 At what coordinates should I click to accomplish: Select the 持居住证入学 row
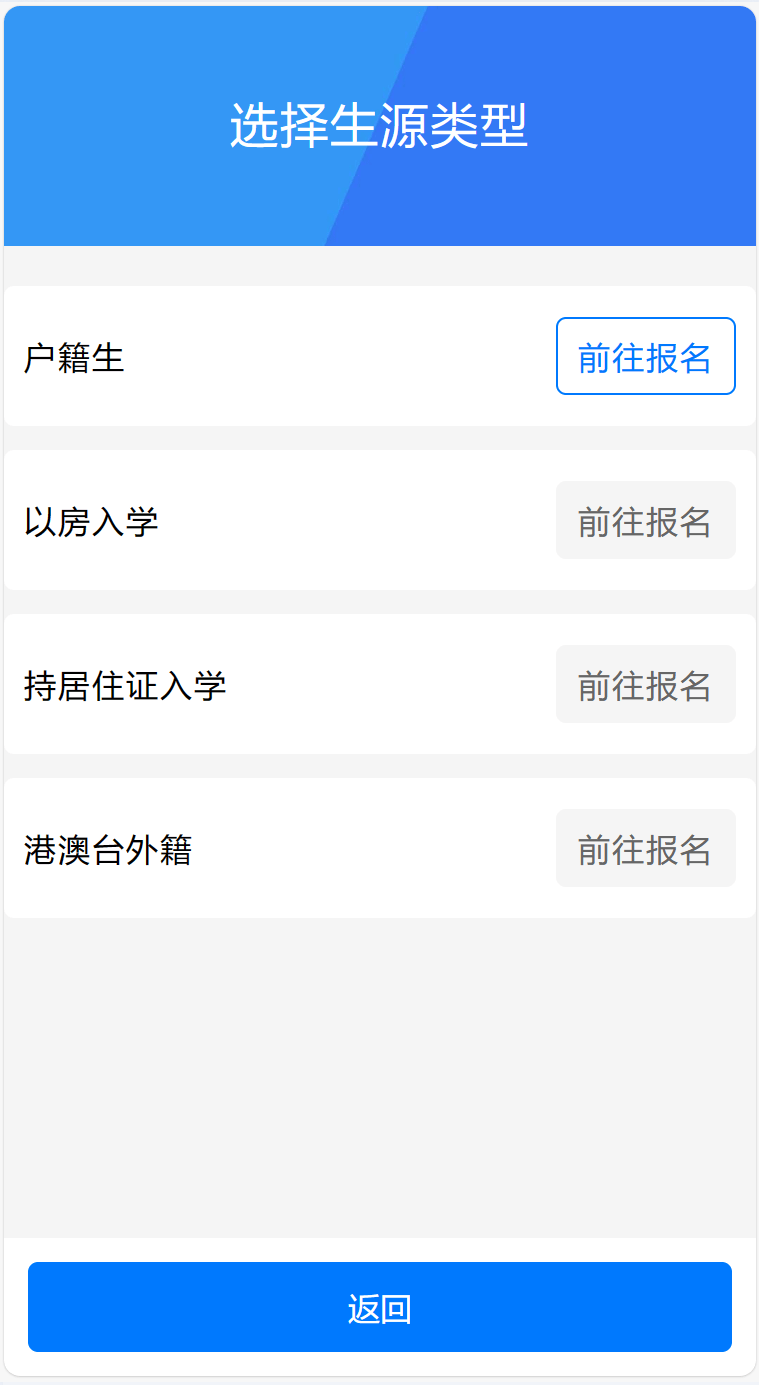[x=300, y=684]
